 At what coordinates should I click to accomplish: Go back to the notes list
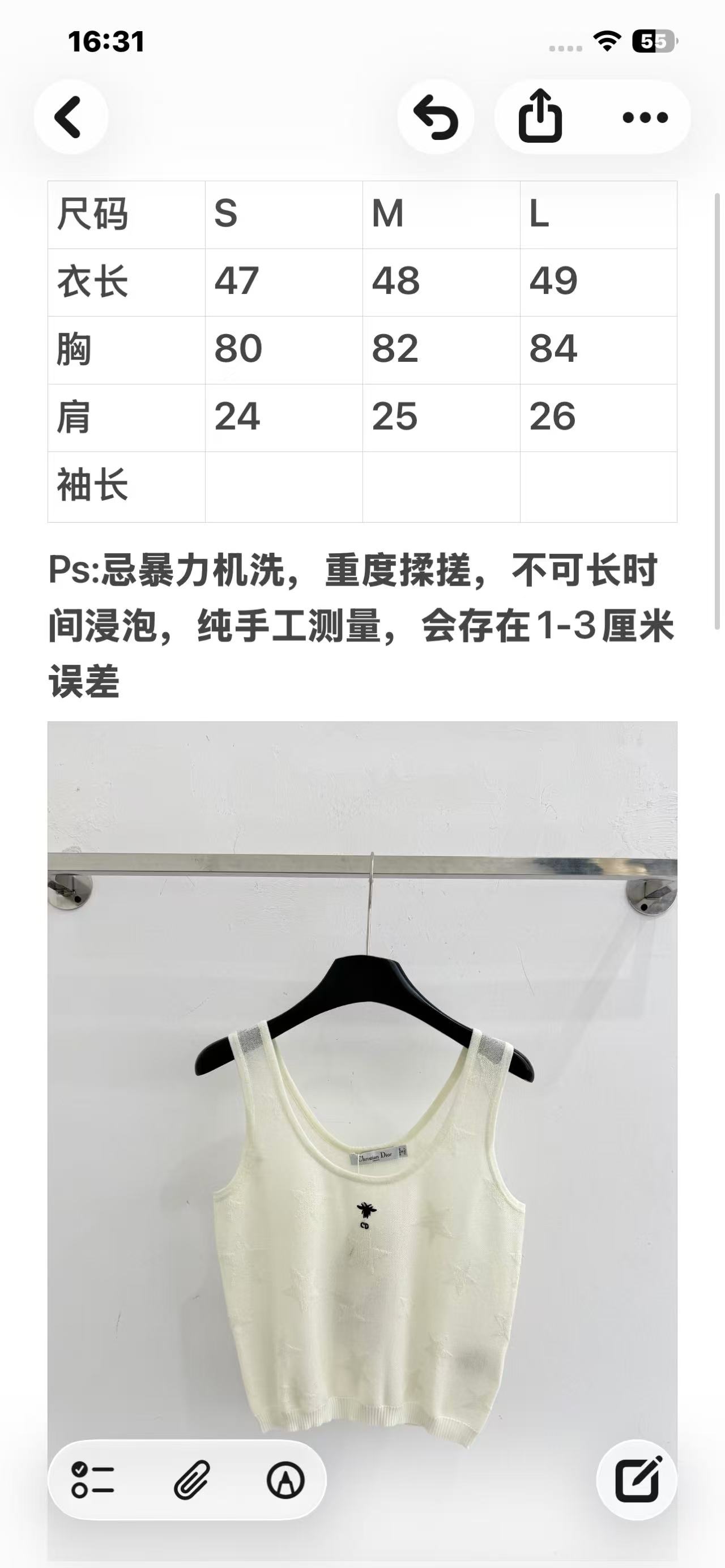pyautogui.click(x=70, y=116)
